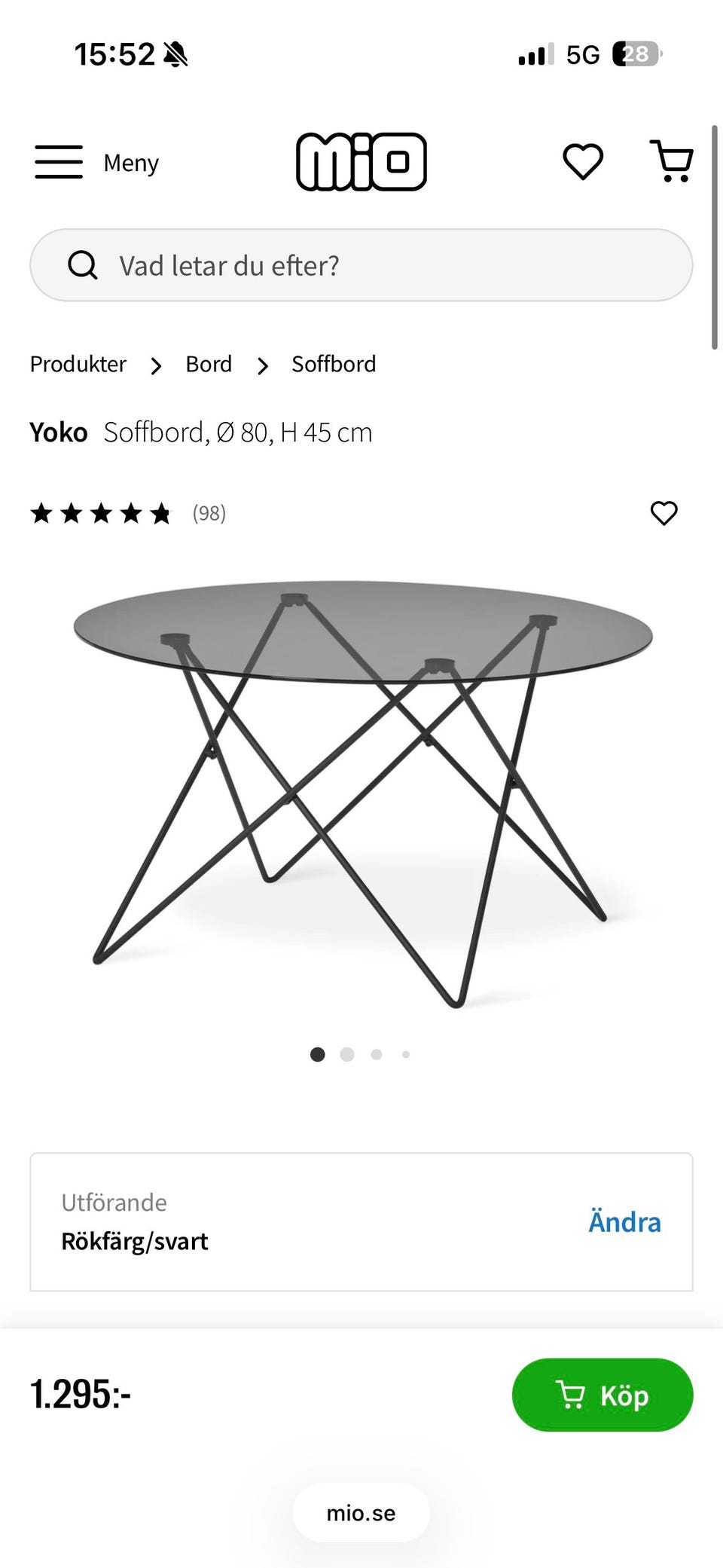This screenshot has height=1568, width=723.
Task: Add the table with the Köp button
Action: [602, 1395]
